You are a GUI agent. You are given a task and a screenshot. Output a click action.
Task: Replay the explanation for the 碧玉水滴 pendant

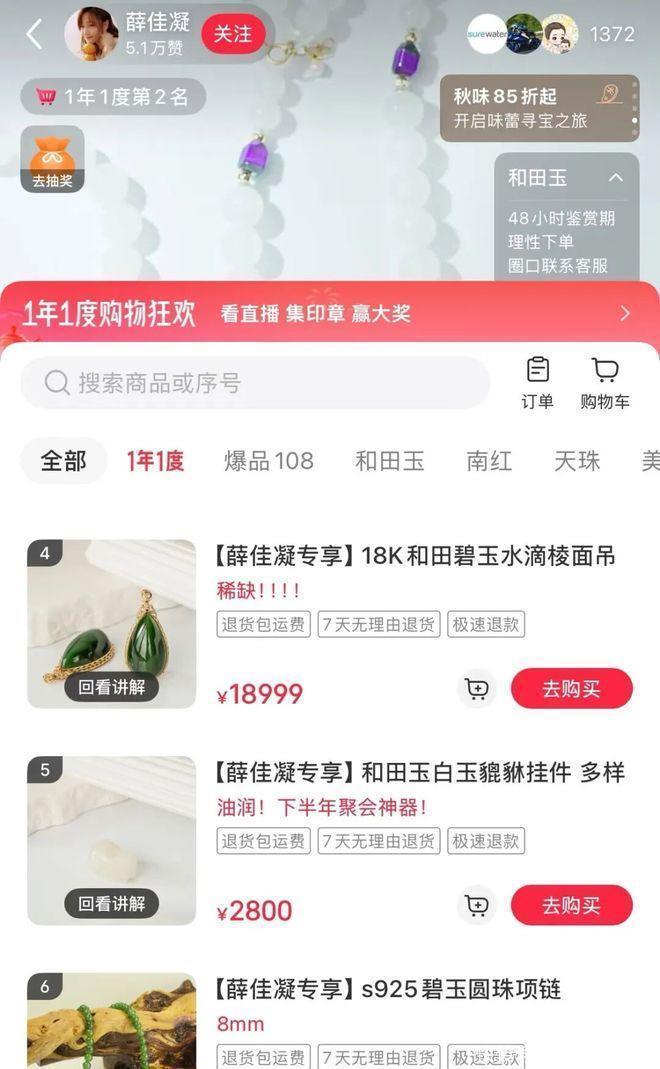point(112,687)
